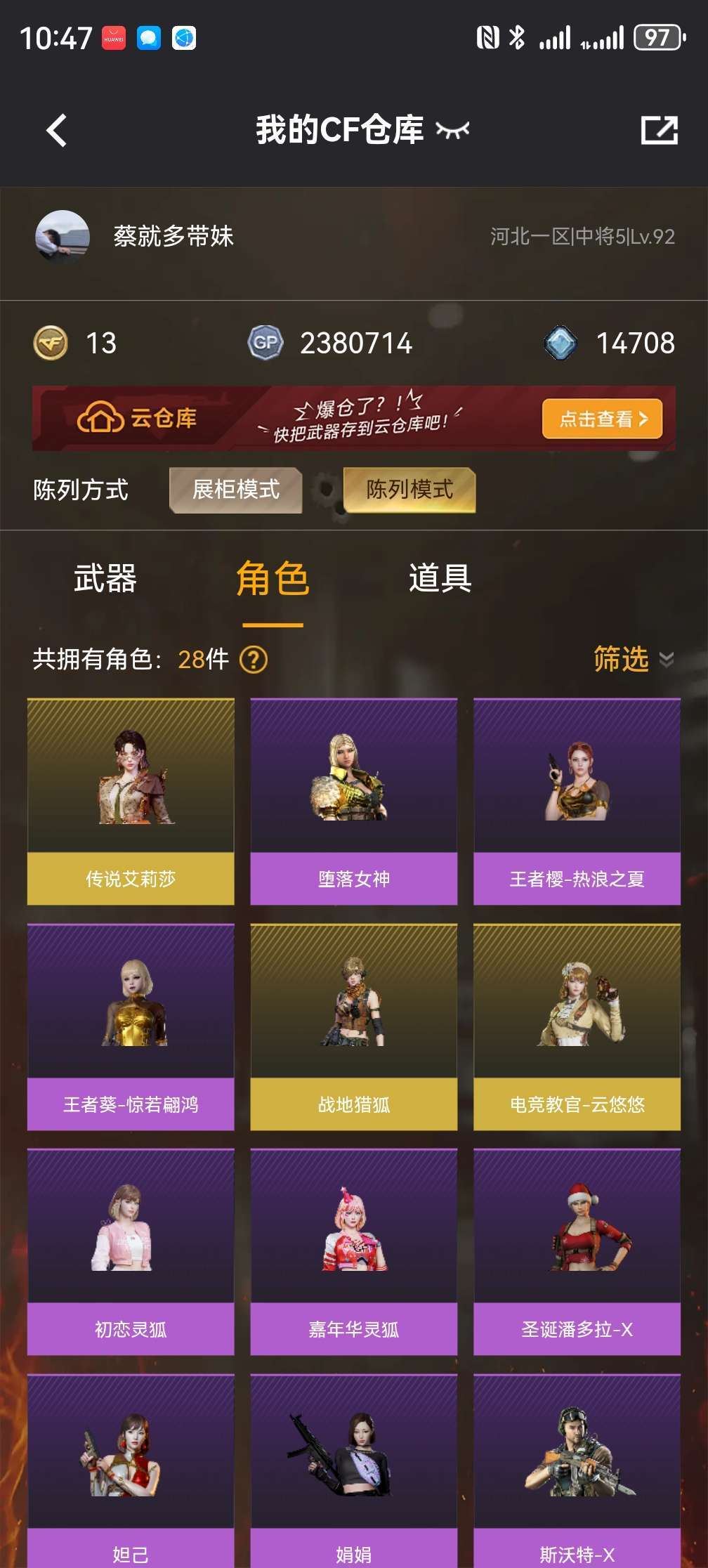The width and height of the screenshot is (708, 1568).
Task: Tap the 点击查看 button in the banner
Action: tap(601, 418)
